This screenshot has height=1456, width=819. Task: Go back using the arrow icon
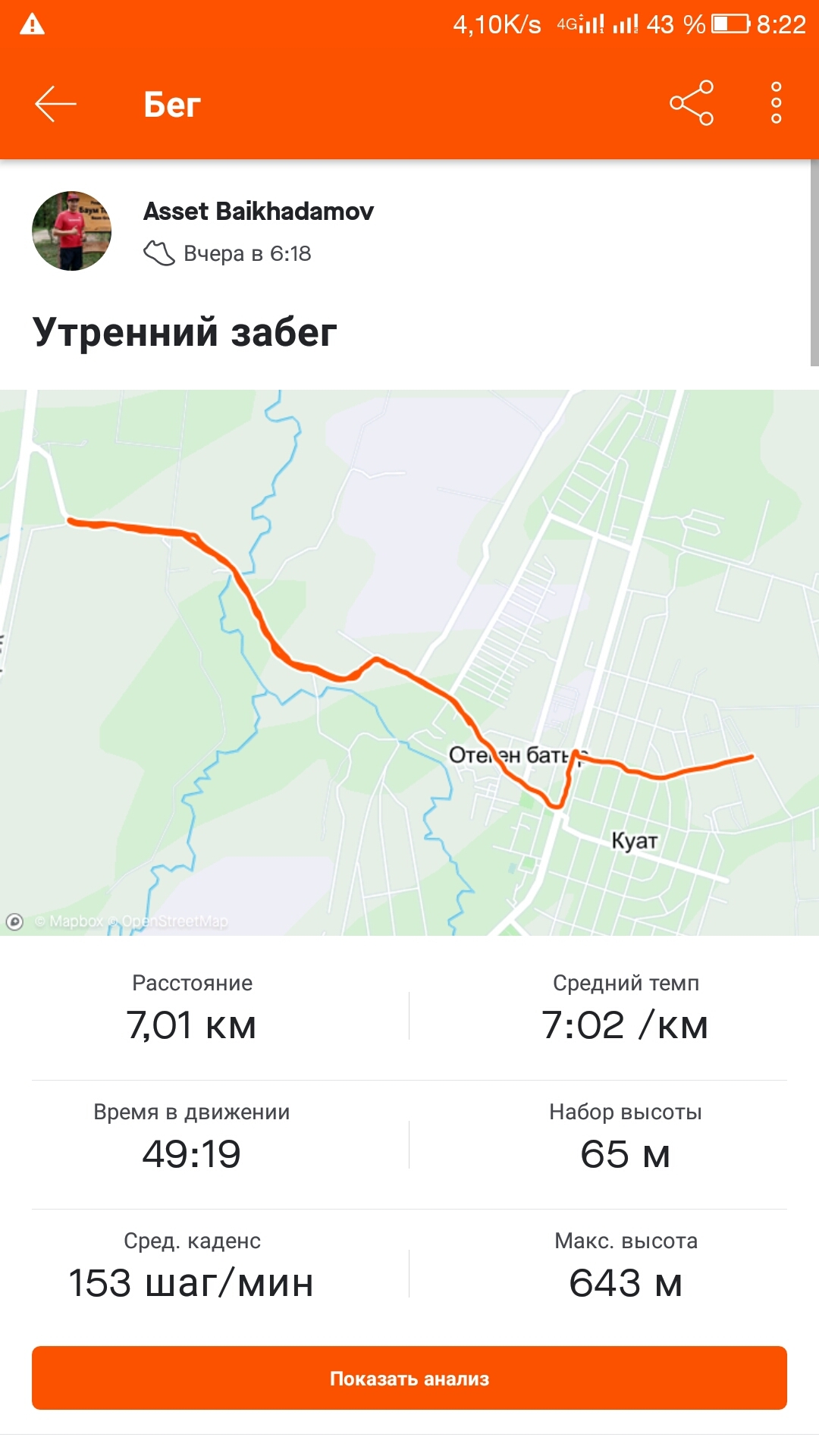point(55,104)
